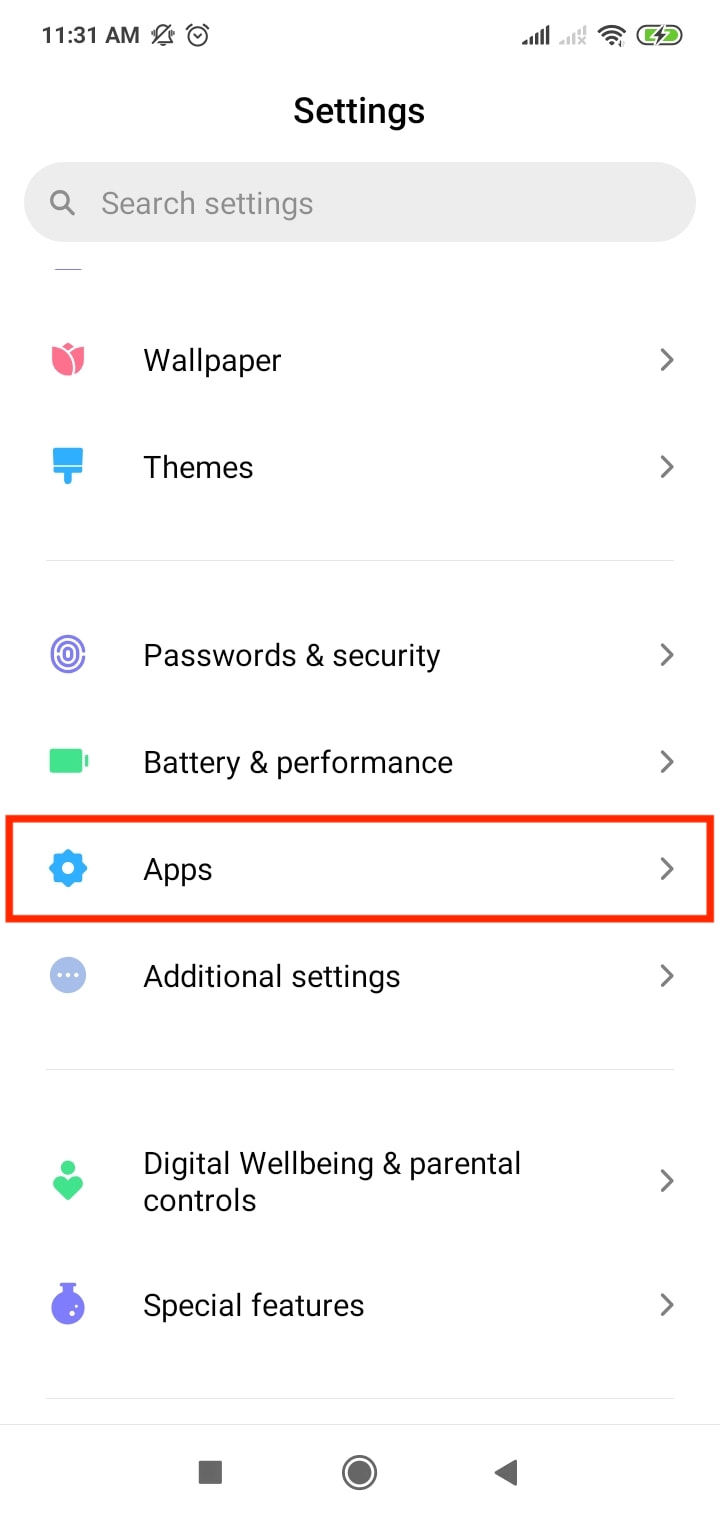Open Special features

(360, 1305)
